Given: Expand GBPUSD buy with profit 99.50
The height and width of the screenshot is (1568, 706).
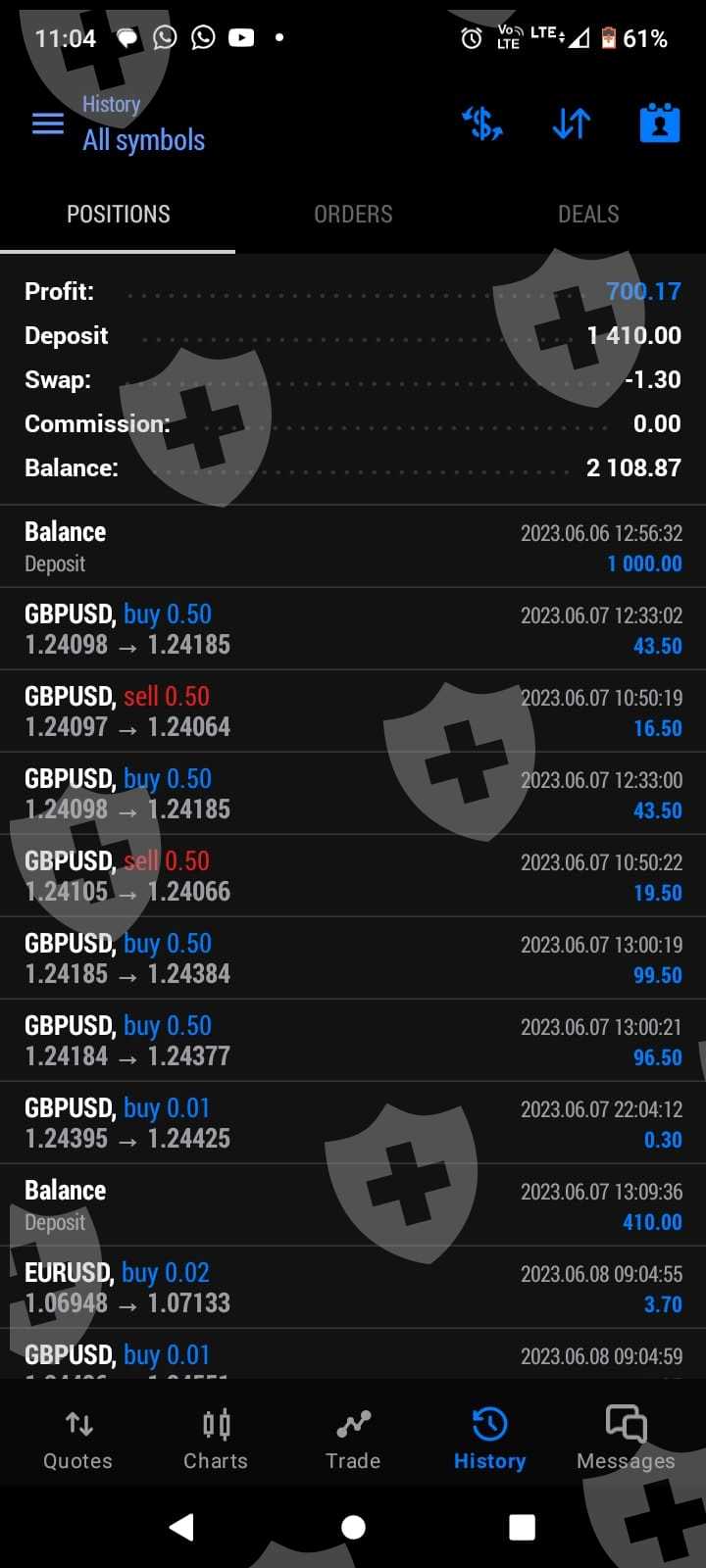Looking at the screenshot, I should [x=353, y=958].
